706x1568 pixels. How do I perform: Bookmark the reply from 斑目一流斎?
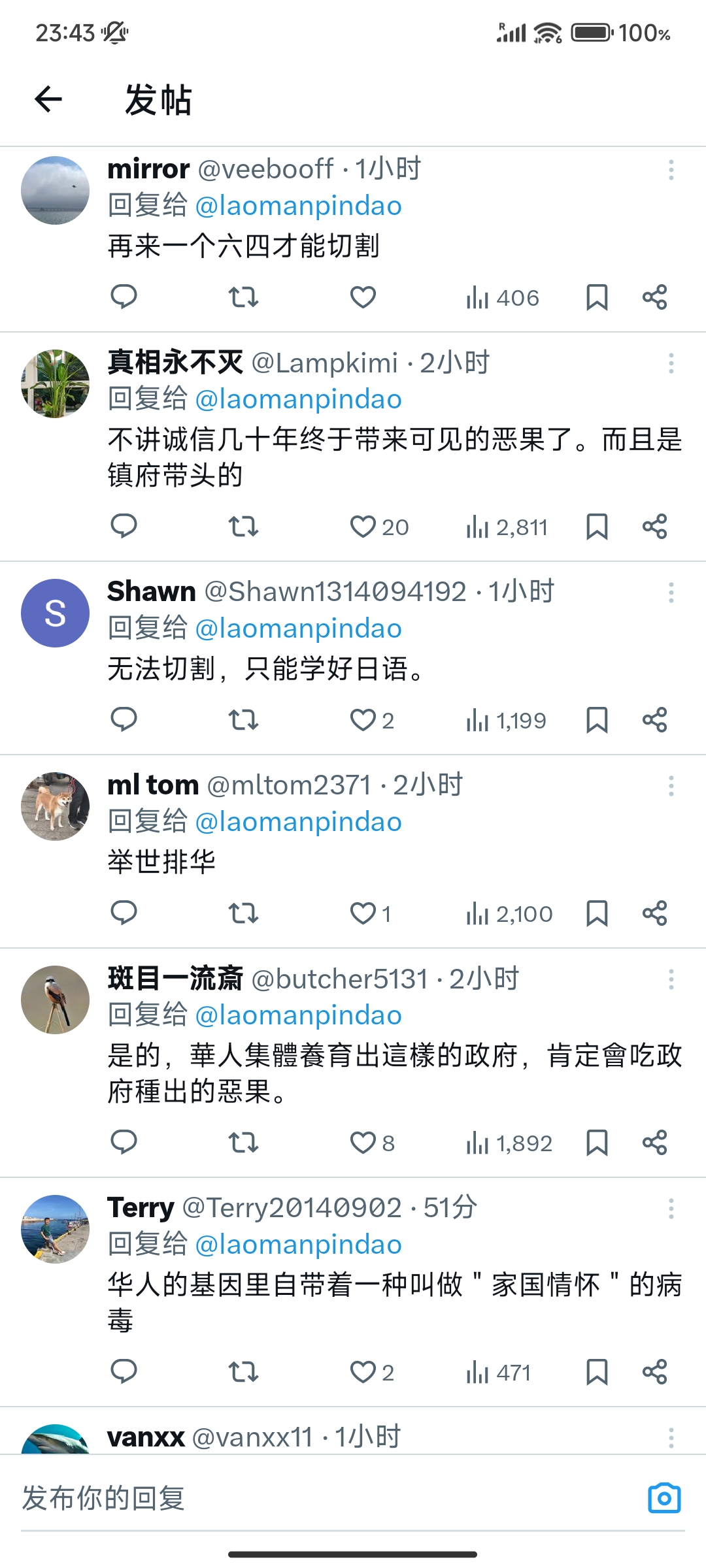click(597, 1143)
